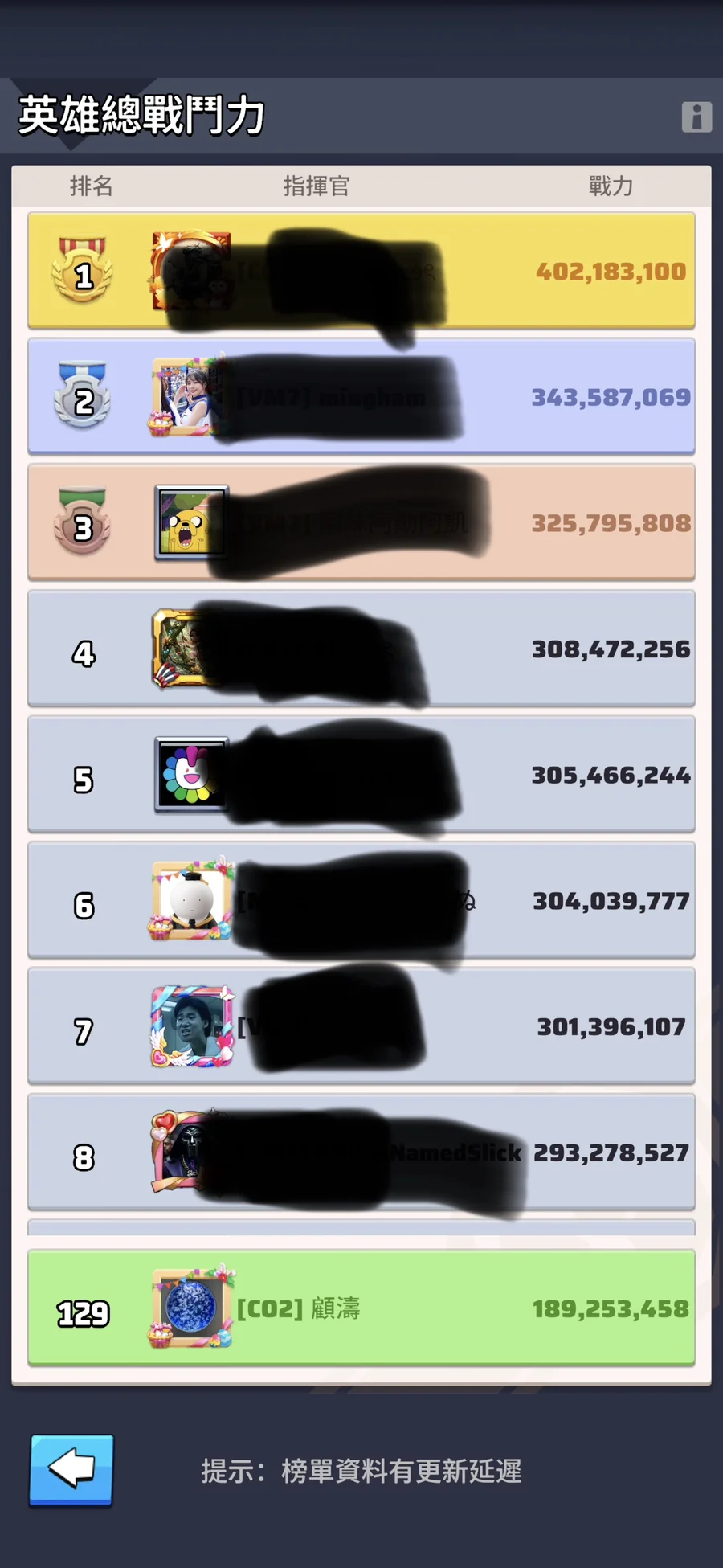This screenshot has height=1568, width=723.
Task: View the rank 3 commander with 325,795,808 power
Action: coord(361,522)
